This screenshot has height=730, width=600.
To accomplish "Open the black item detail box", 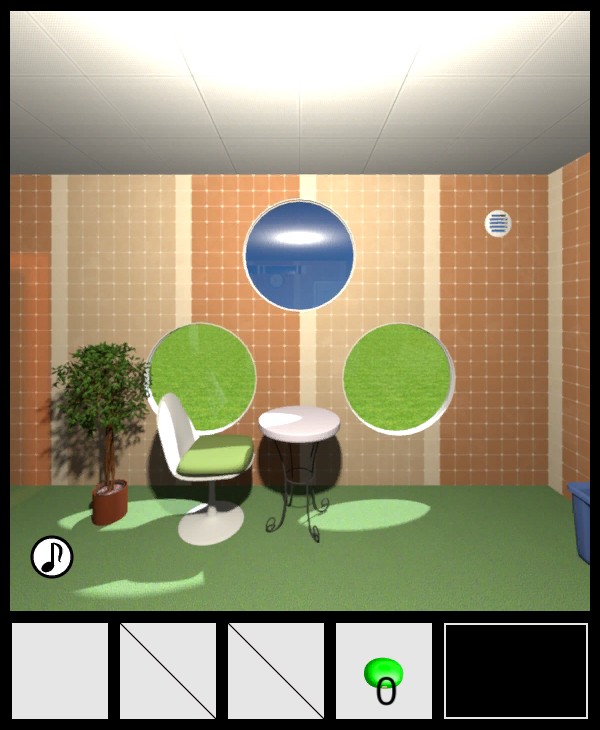I will 515,671.
